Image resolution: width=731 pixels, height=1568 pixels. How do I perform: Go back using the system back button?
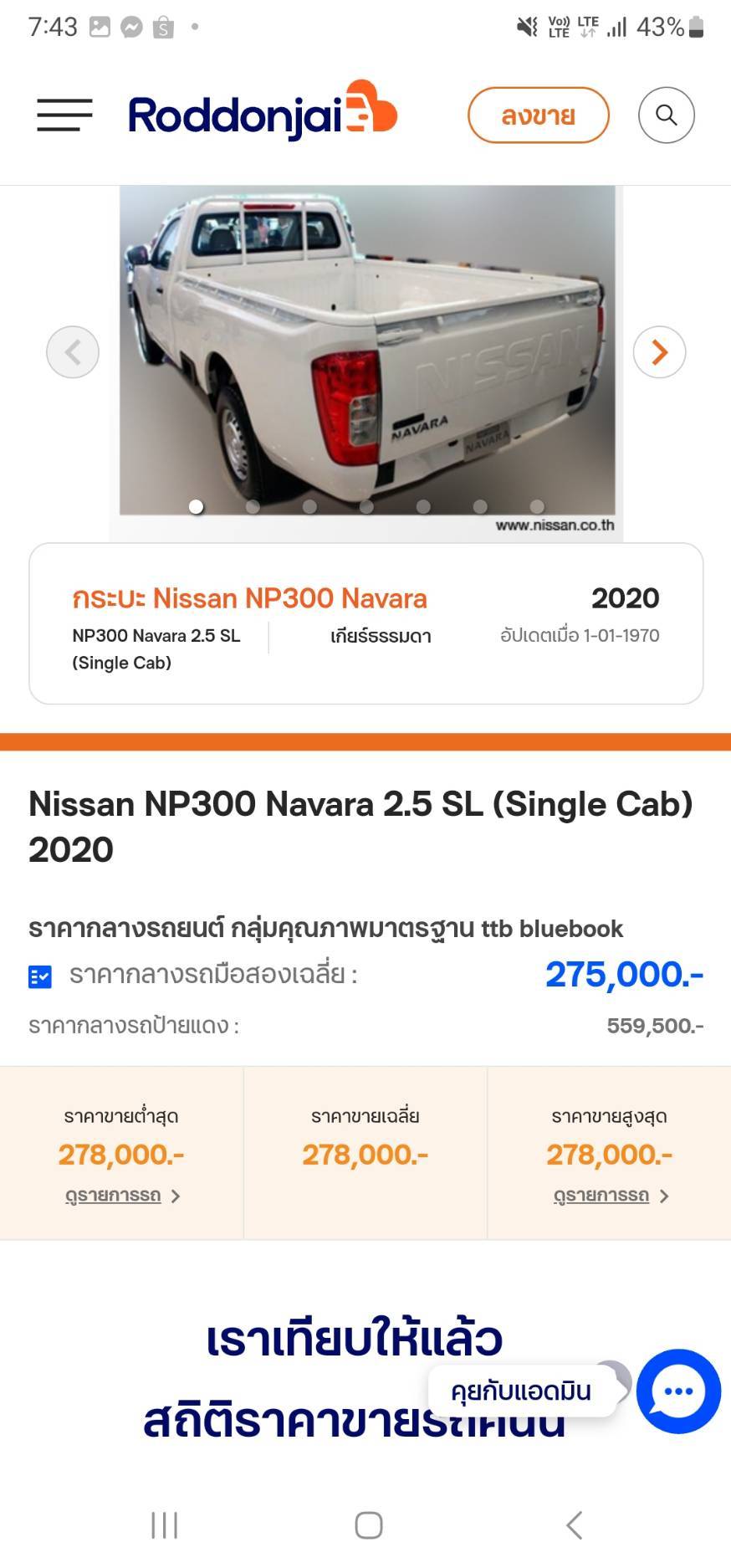(x=574, y=1525)
